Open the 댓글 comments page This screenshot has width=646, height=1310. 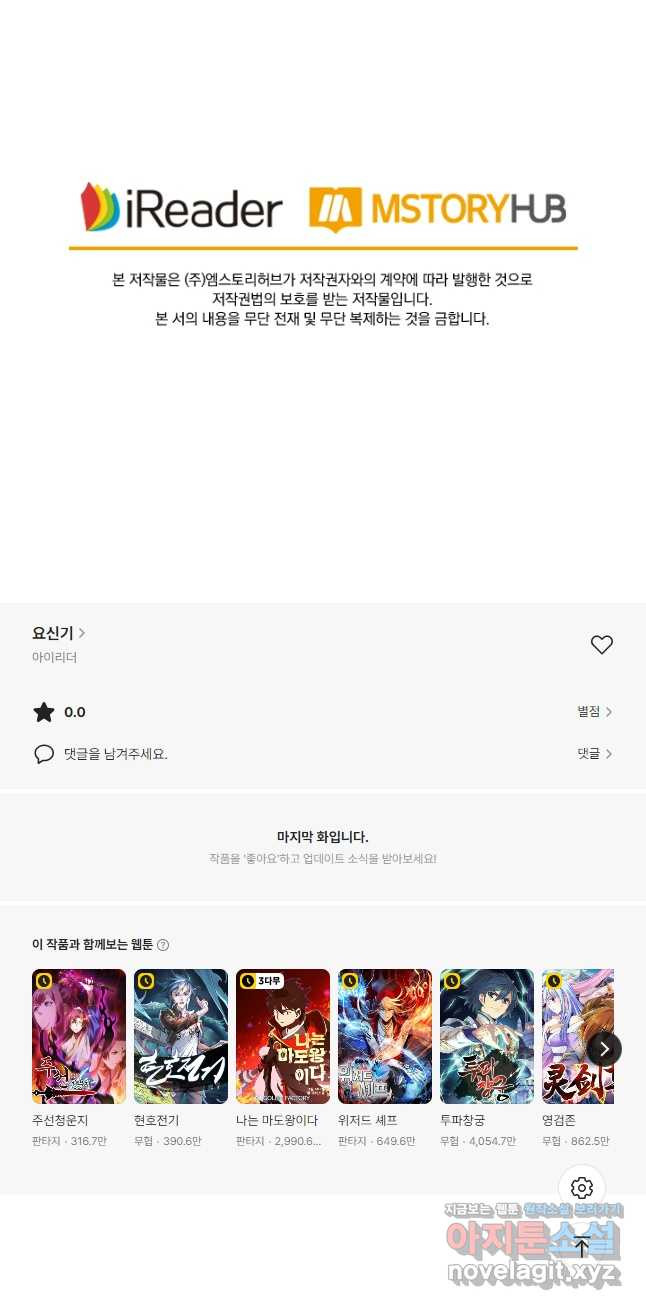click(x=594, y=754)
